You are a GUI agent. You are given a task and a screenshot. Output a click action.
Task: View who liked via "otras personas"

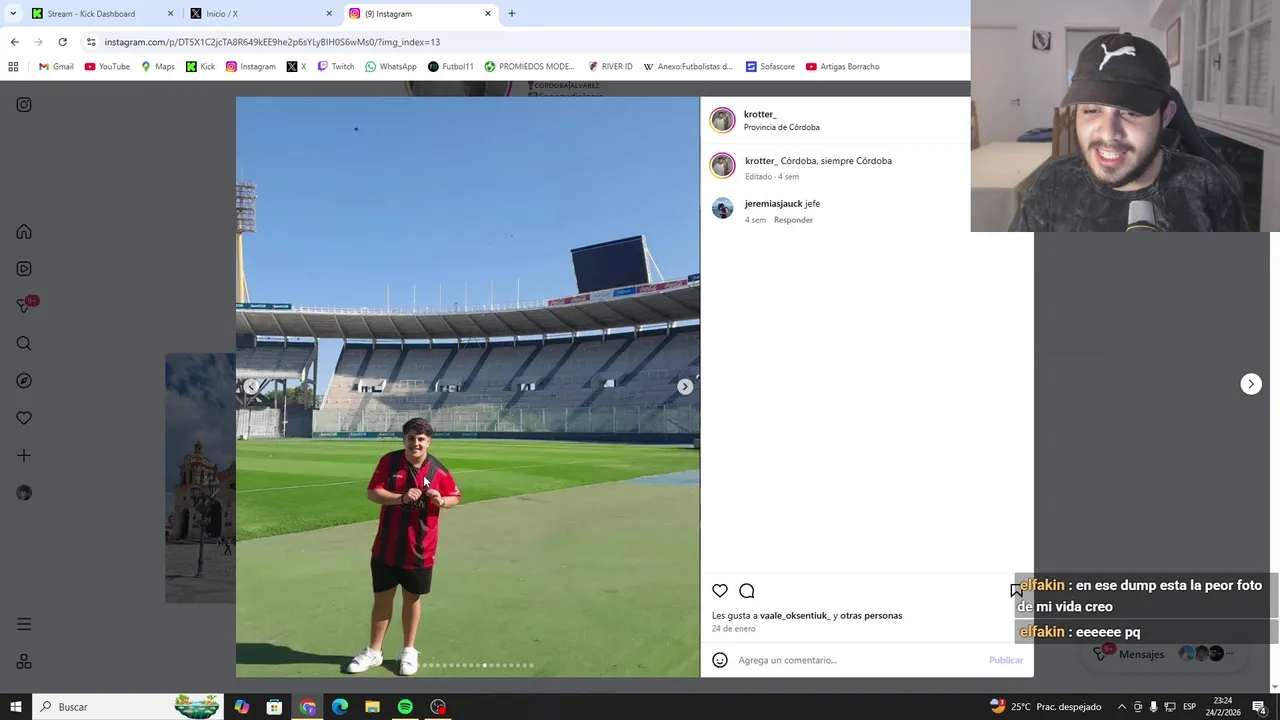tap(870, 616)
